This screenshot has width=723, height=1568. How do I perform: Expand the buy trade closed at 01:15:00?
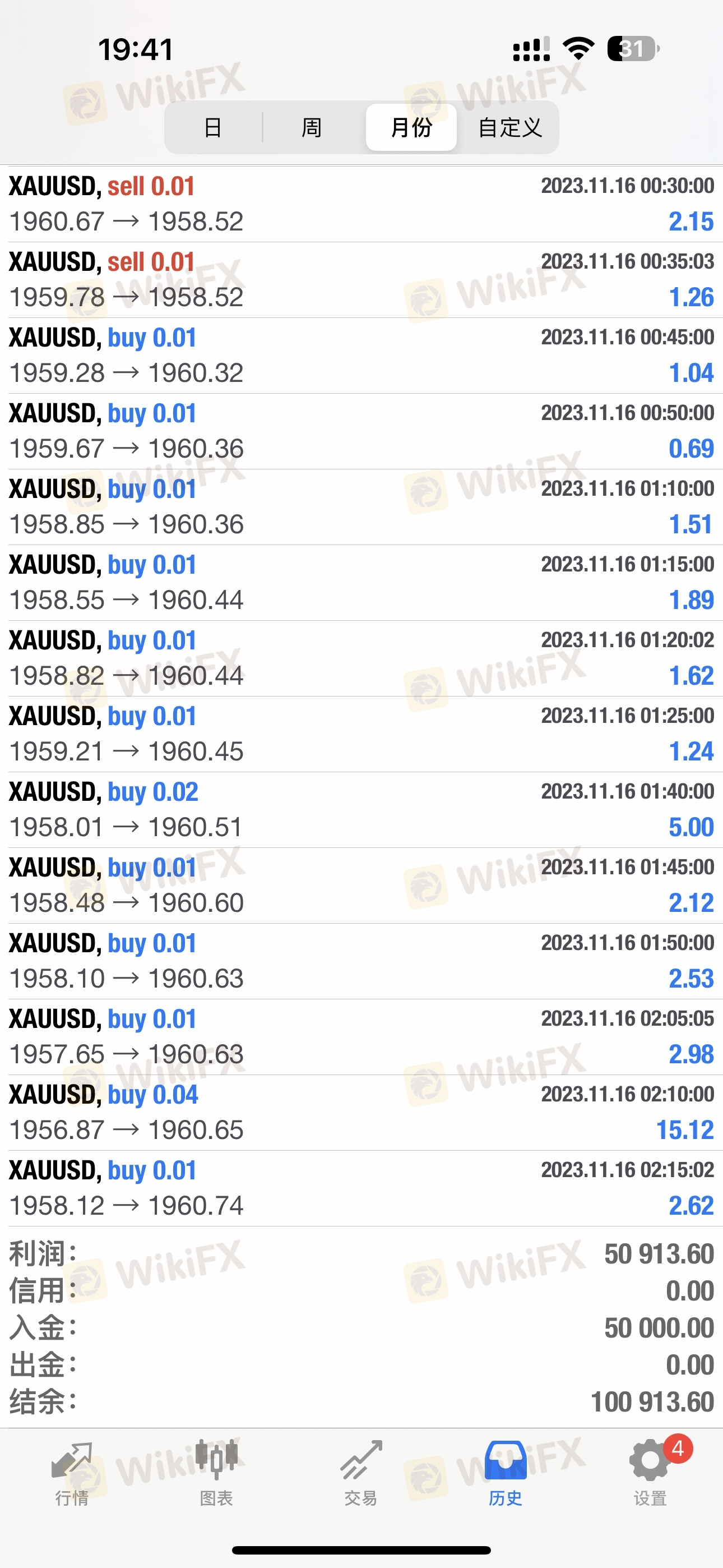(361, 583)
